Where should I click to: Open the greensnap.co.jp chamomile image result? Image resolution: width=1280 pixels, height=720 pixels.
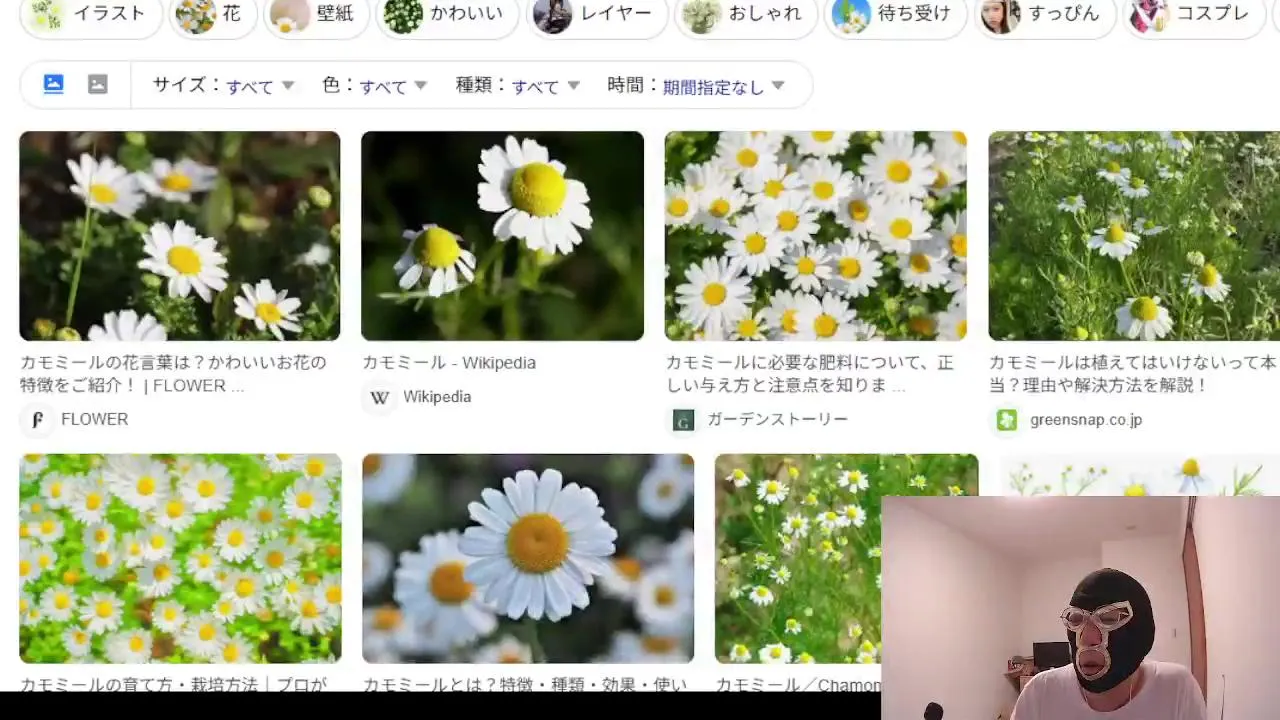(1133, 236)
